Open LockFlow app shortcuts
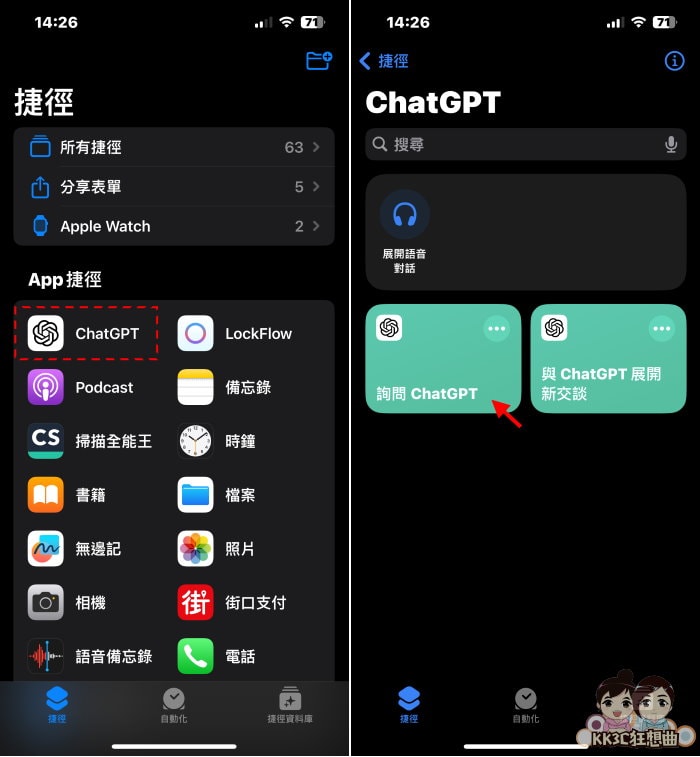The width and height of the screenshot is (700, 757). [x=238, y=333]
